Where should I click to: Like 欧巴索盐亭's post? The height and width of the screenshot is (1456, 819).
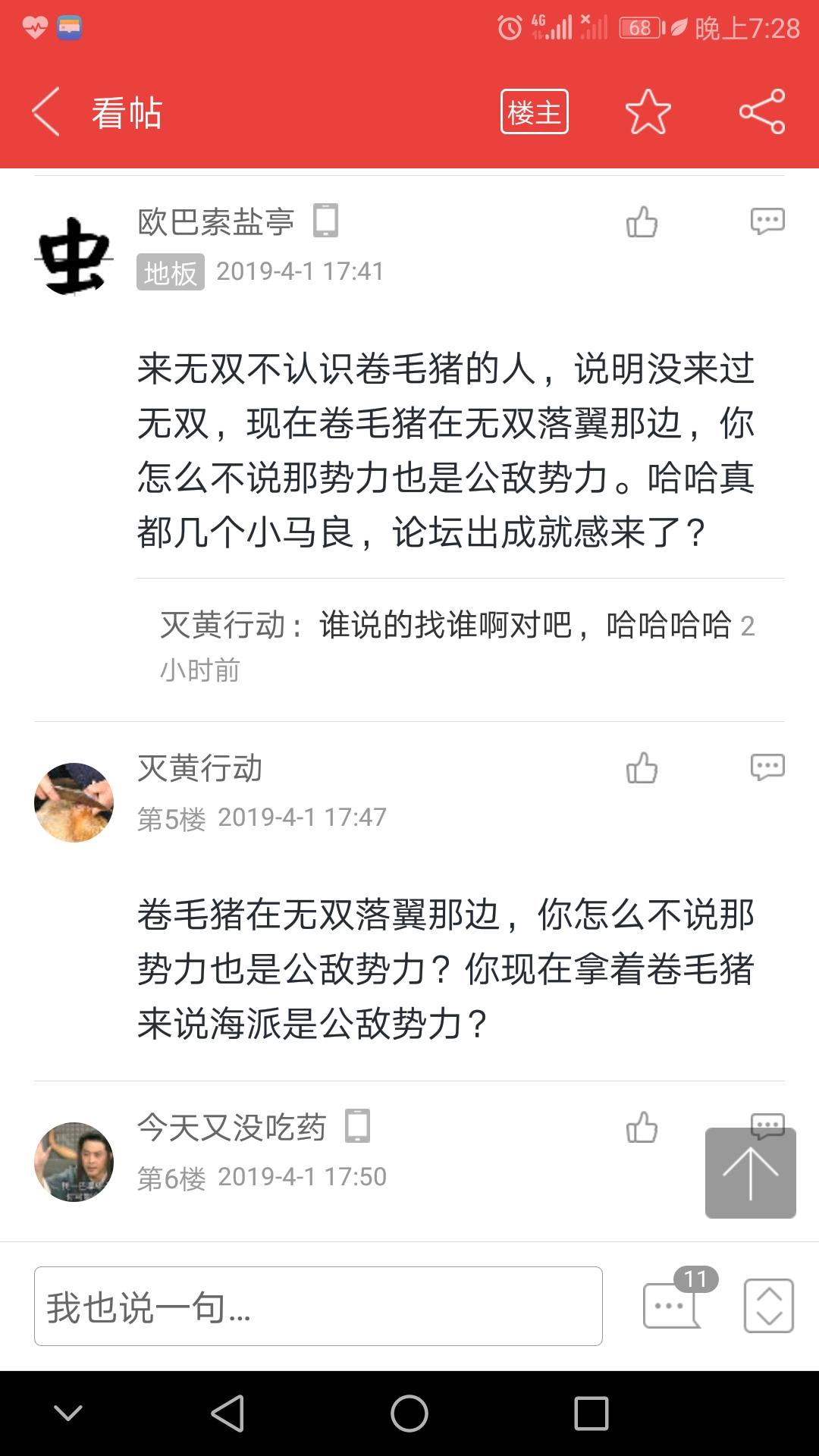(642, 222)
